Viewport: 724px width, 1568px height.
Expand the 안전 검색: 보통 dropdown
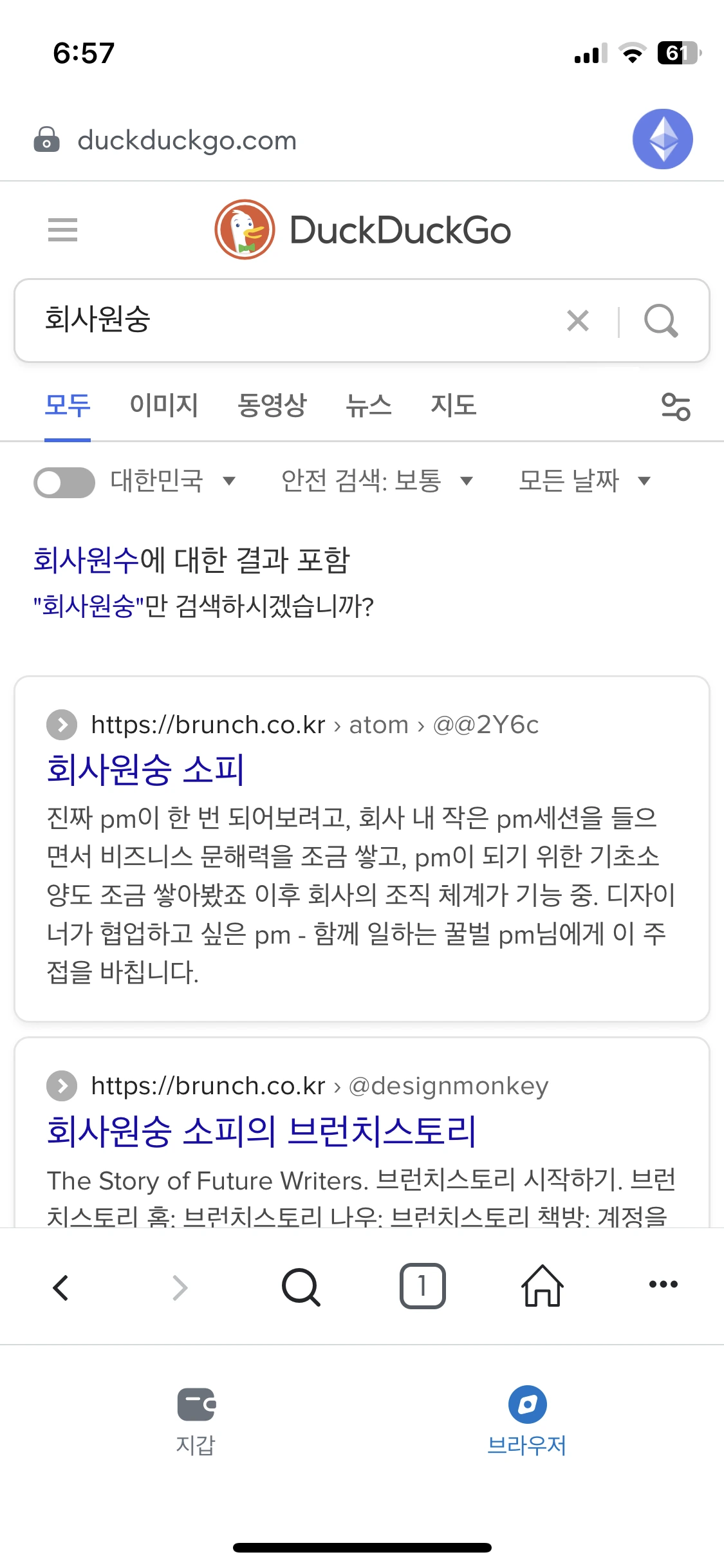point(377,481)
